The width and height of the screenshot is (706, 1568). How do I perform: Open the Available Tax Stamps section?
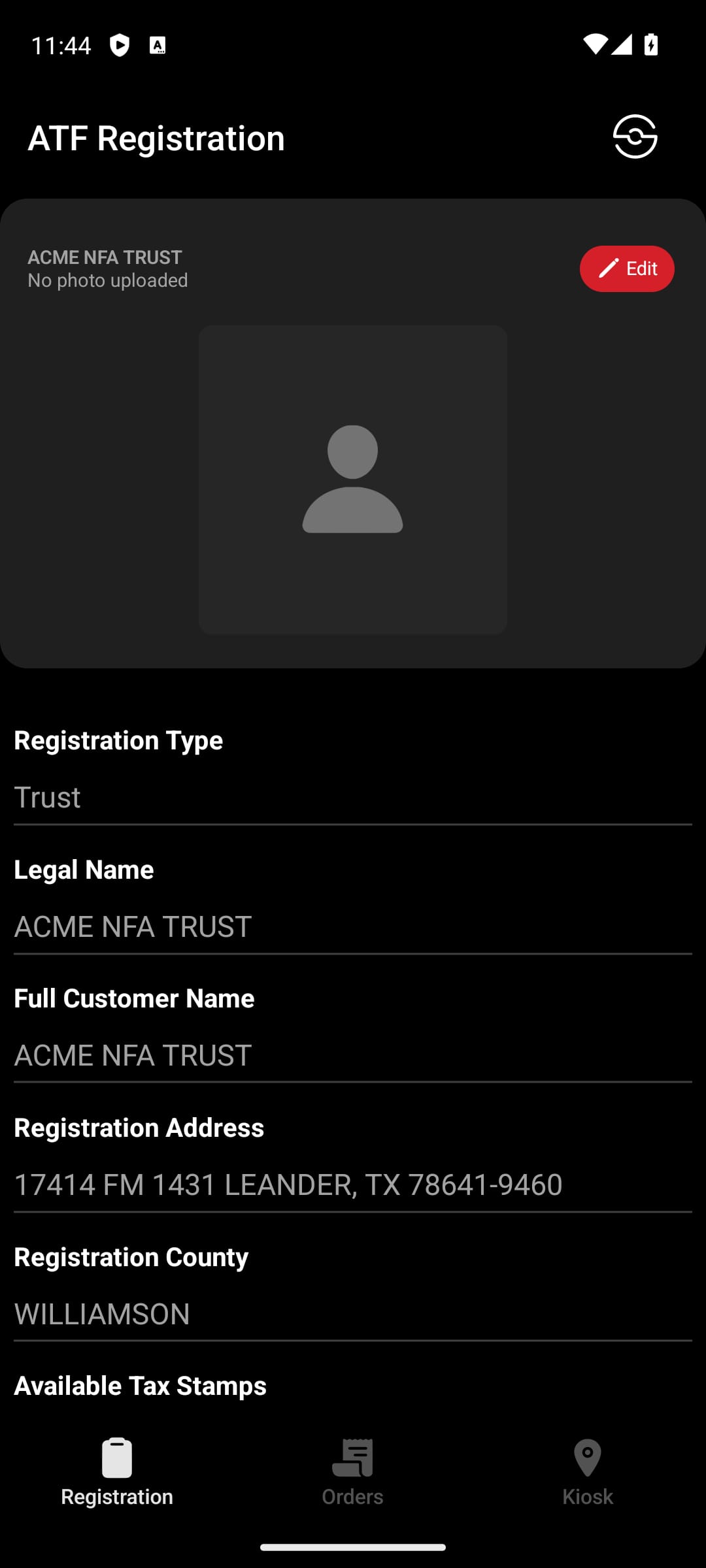(x=139, y=1384)
